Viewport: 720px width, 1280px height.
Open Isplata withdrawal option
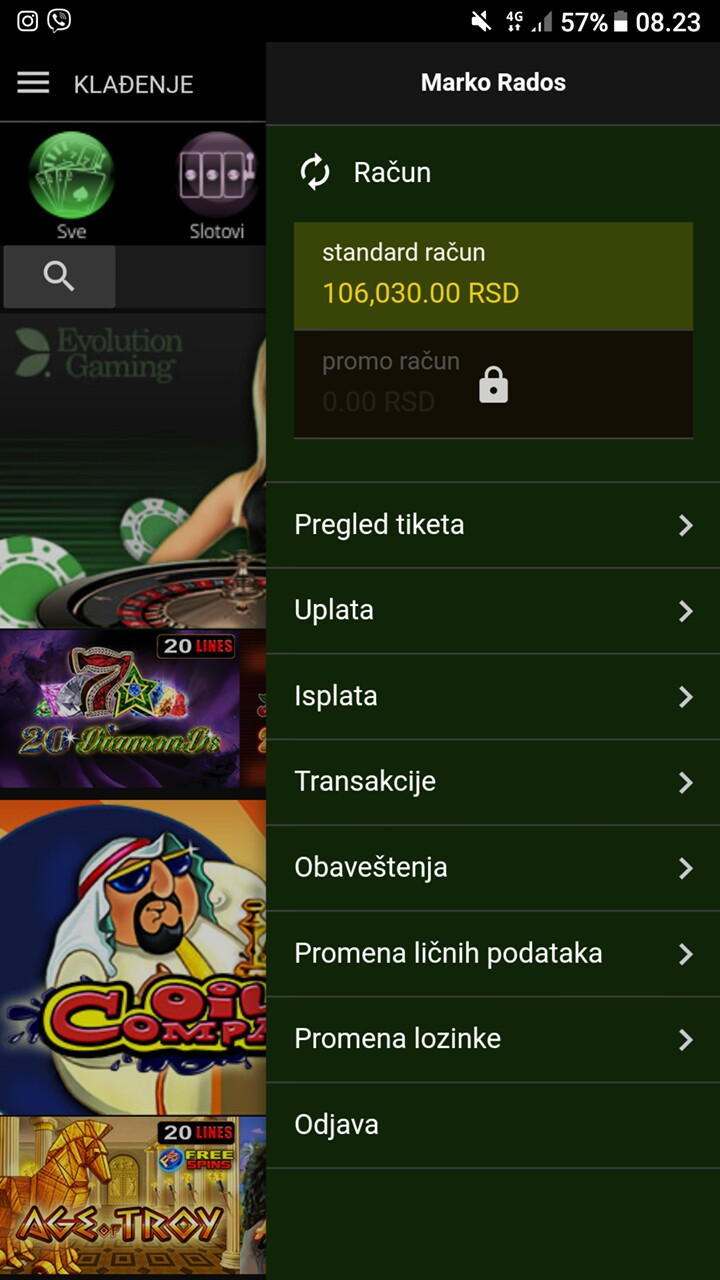(493, 697)
